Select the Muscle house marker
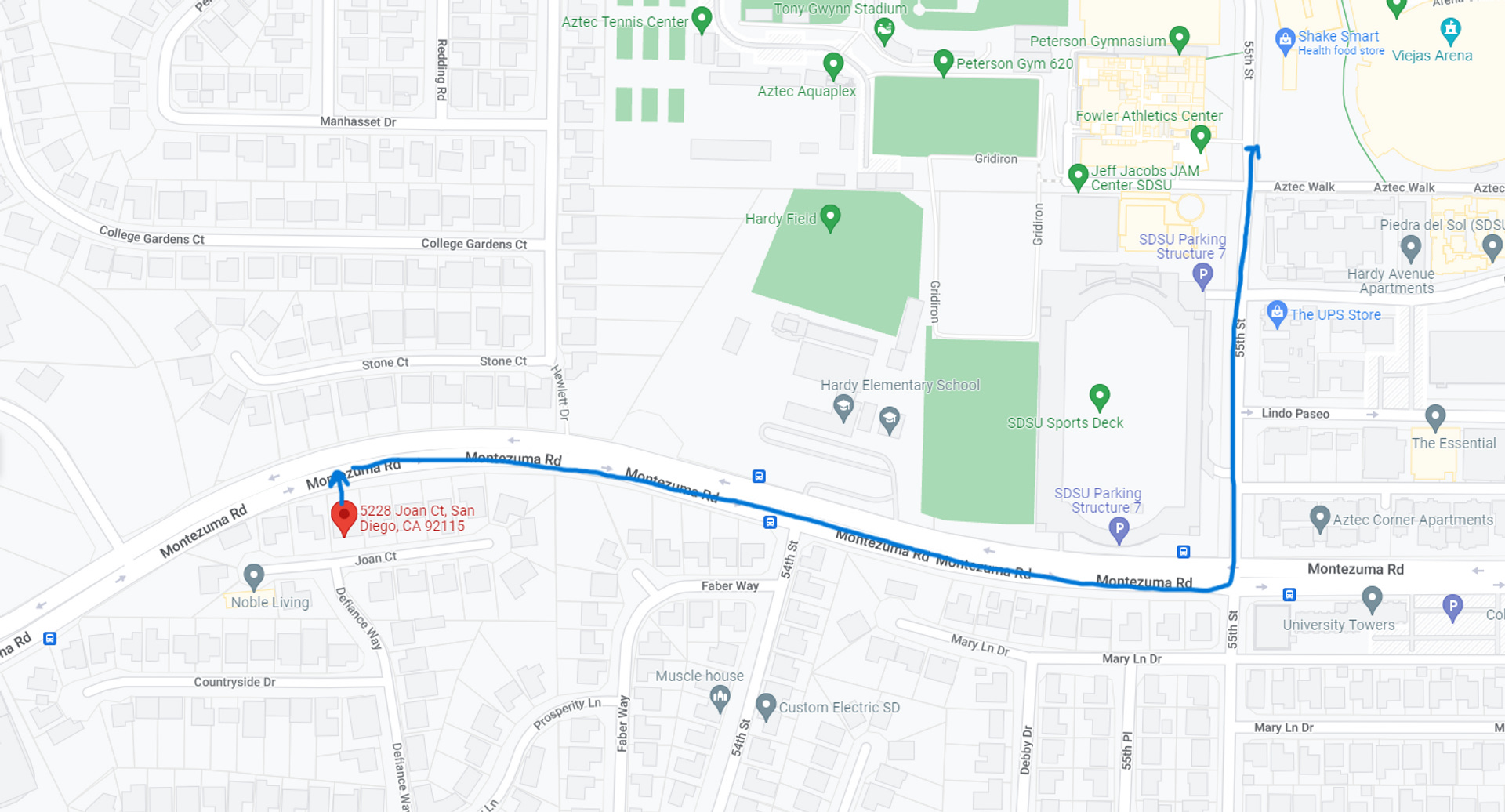The image size is (1505, 812). (x=720, y=696)
